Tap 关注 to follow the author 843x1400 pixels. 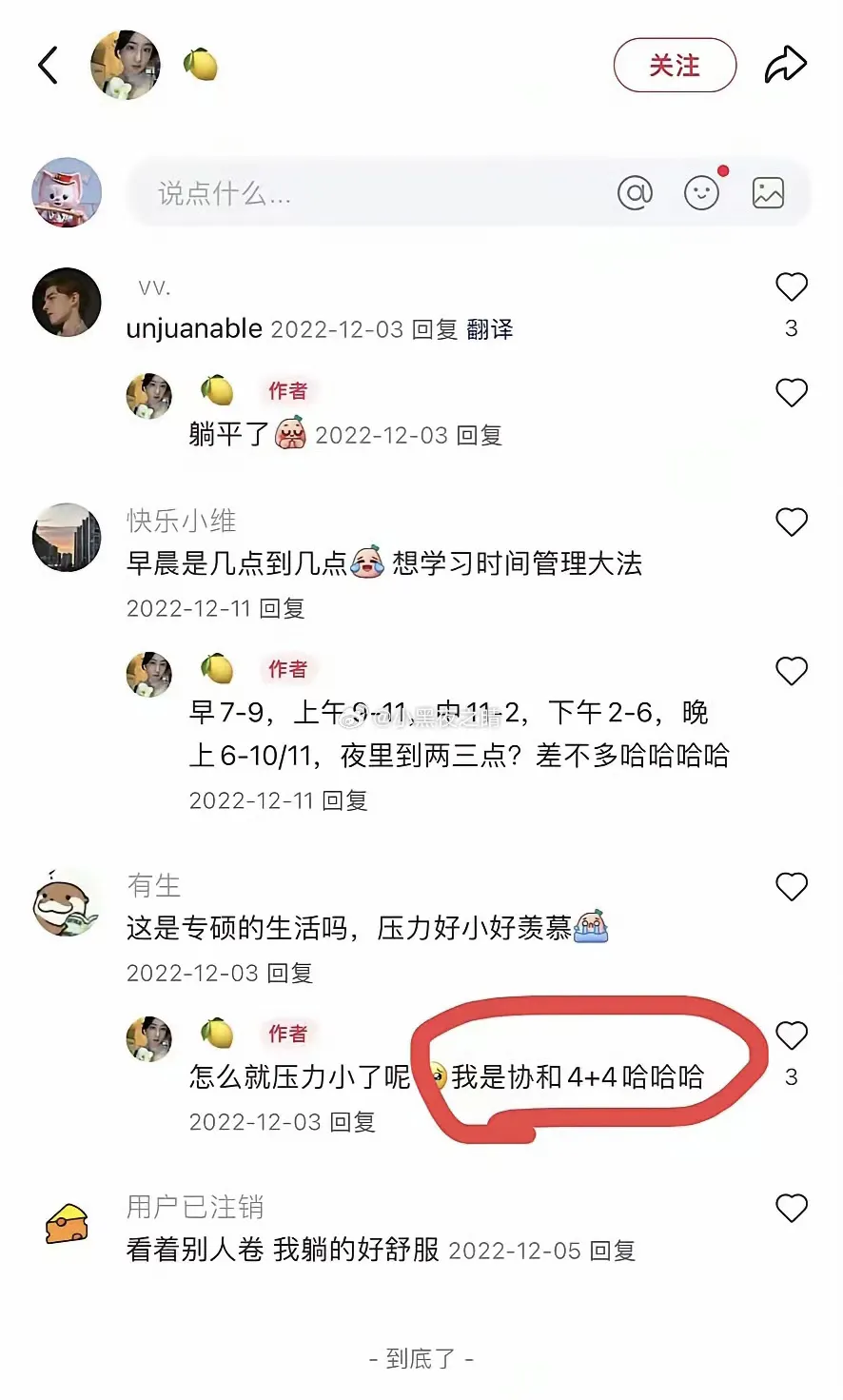675,66
